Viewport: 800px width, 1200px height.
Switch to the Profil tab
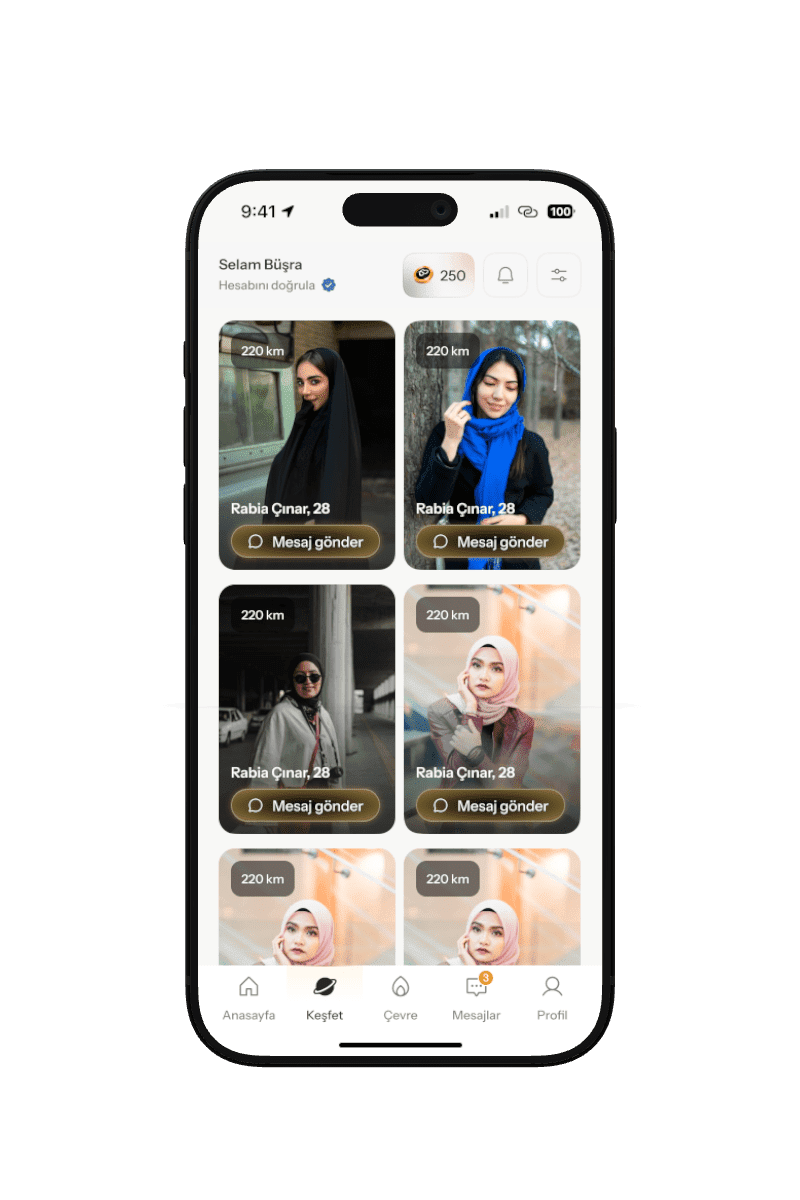click(551, 998)
